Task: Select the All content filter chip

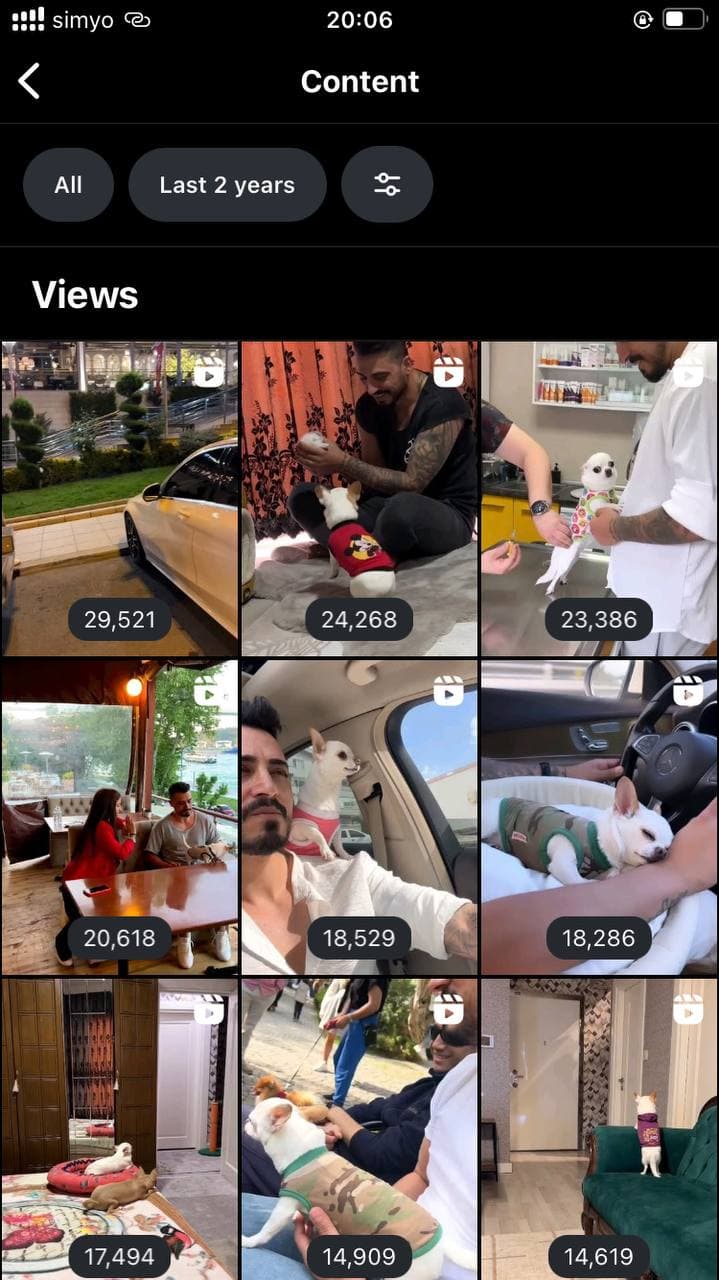Action: [x=68, y=185]
